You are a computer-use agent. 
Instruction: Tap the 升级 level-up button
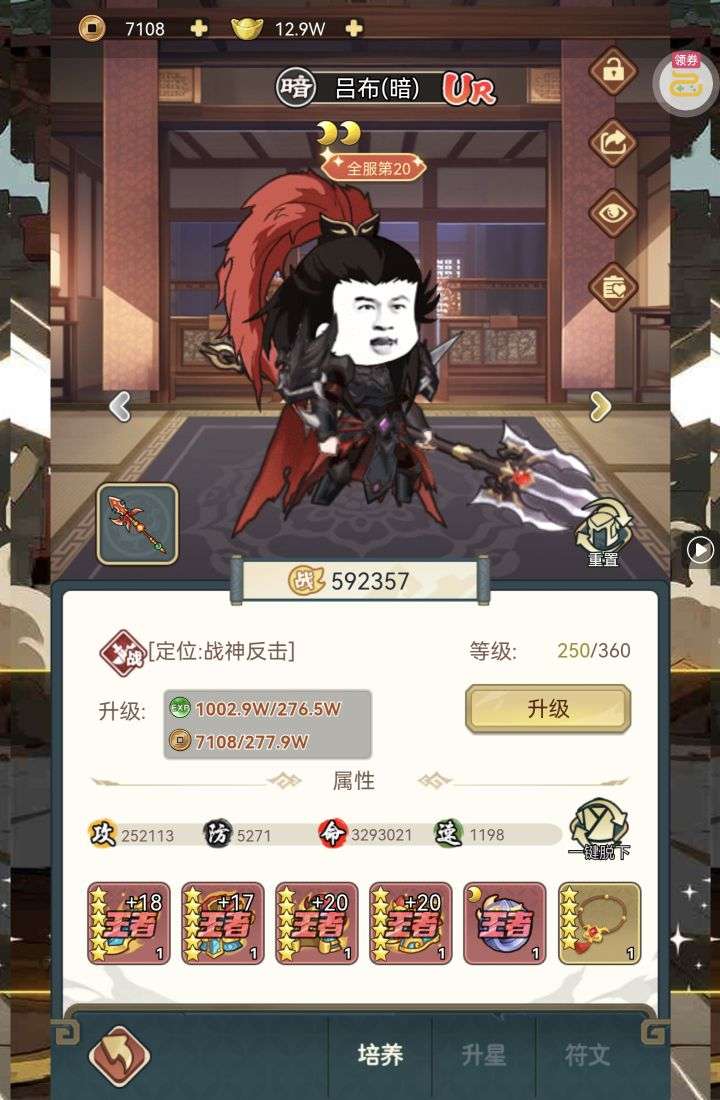tap(548, 709)
